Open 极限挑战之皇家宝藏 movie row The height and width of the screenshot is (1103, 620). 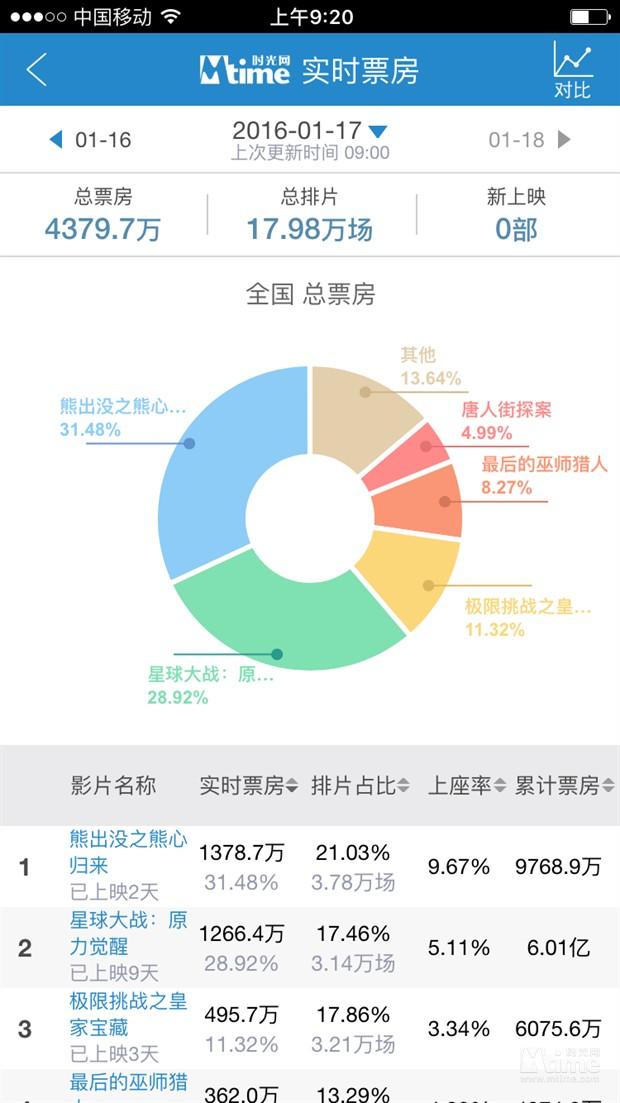(x=310, y=1028)
